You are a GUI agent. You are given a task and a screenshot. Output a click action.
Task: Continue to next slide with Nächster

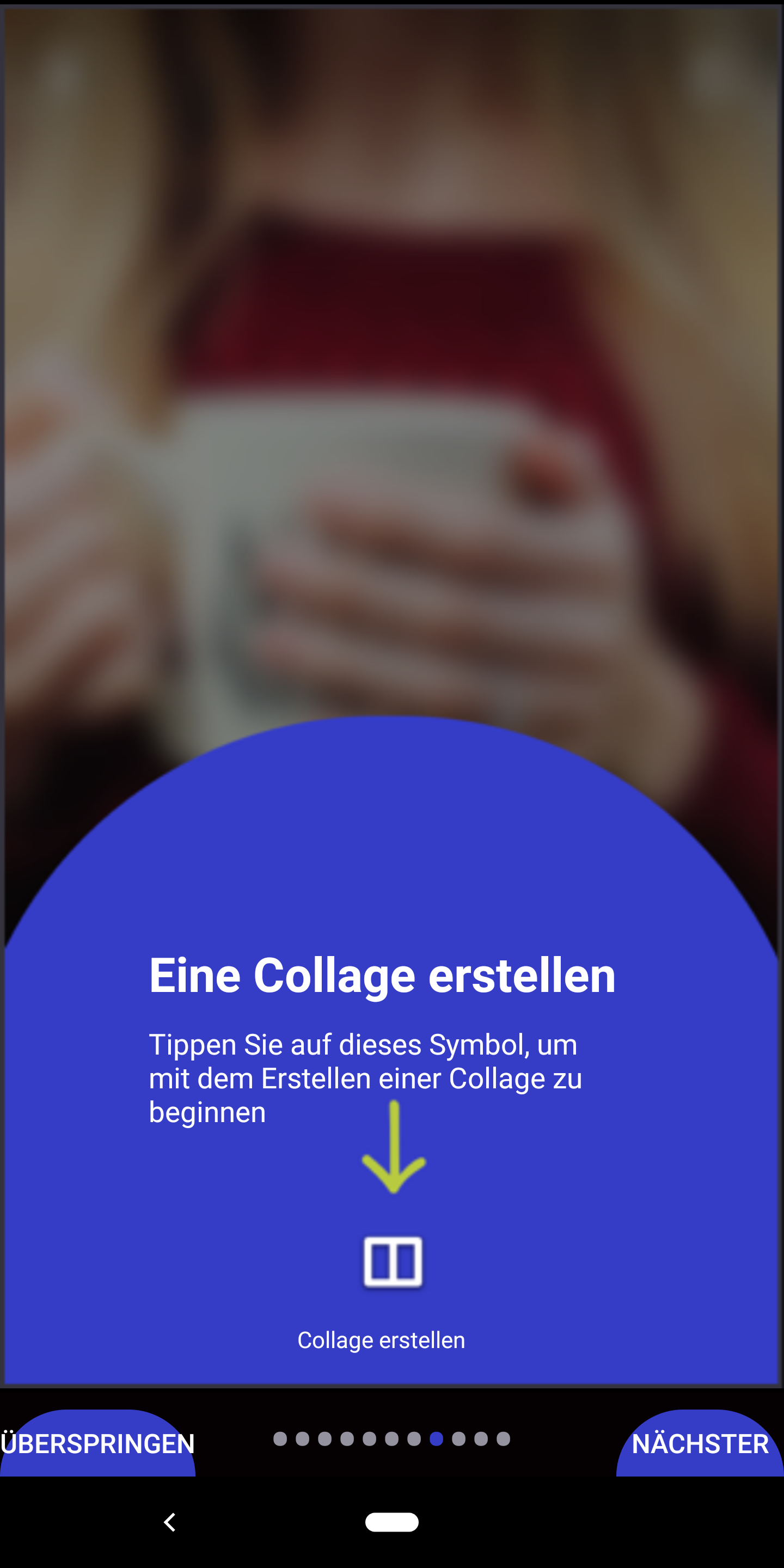[x=700, y=1444]
